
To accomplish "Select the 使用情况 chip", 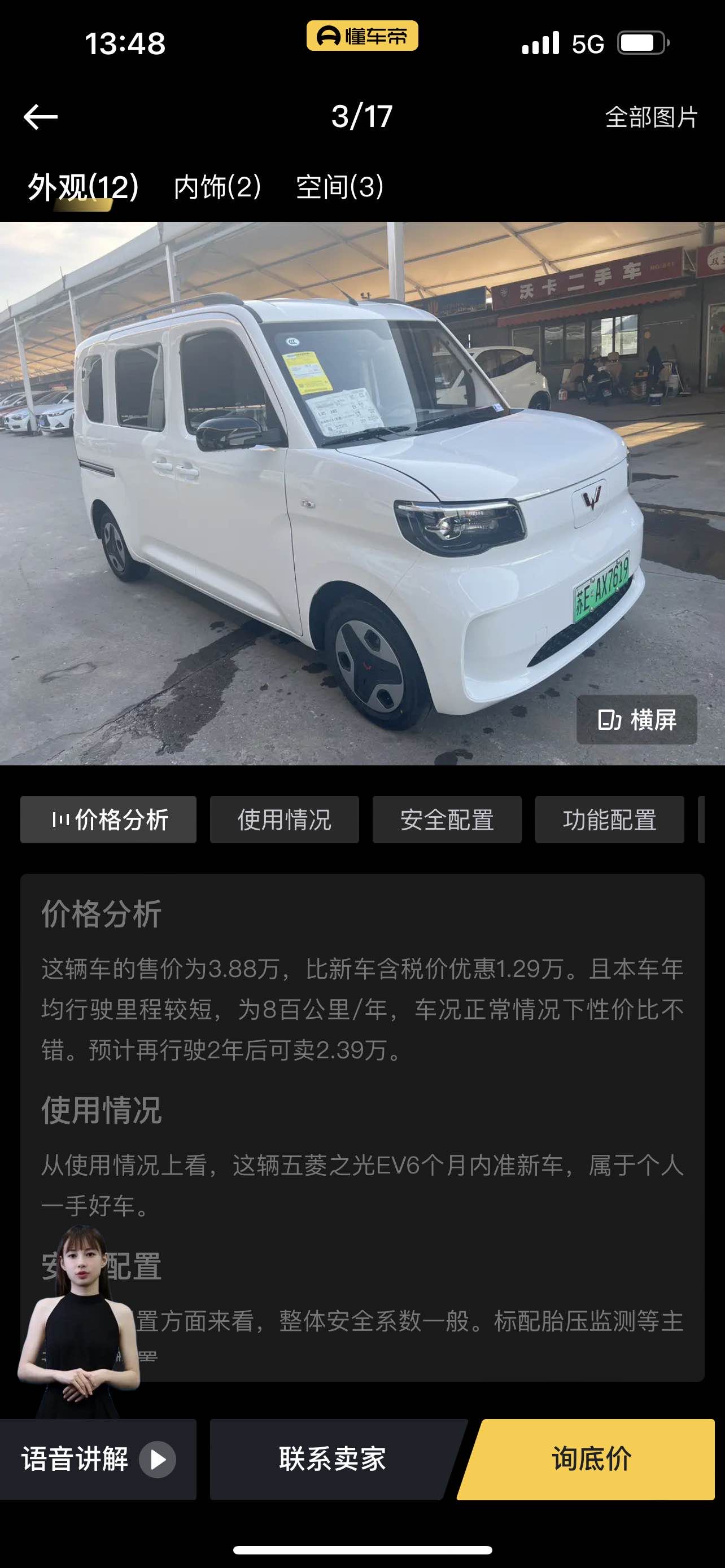I will 284,820.
